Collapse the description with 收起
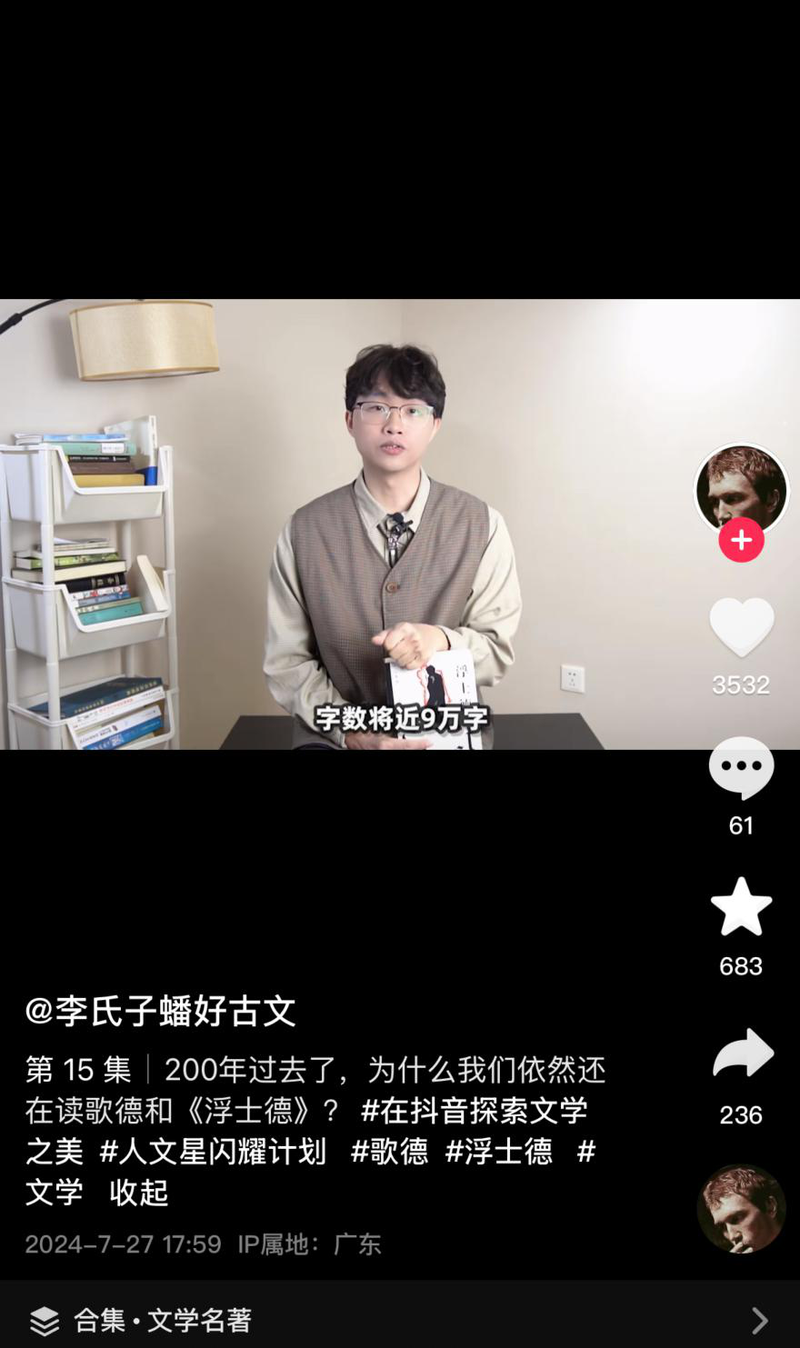 click(139, 1192)
